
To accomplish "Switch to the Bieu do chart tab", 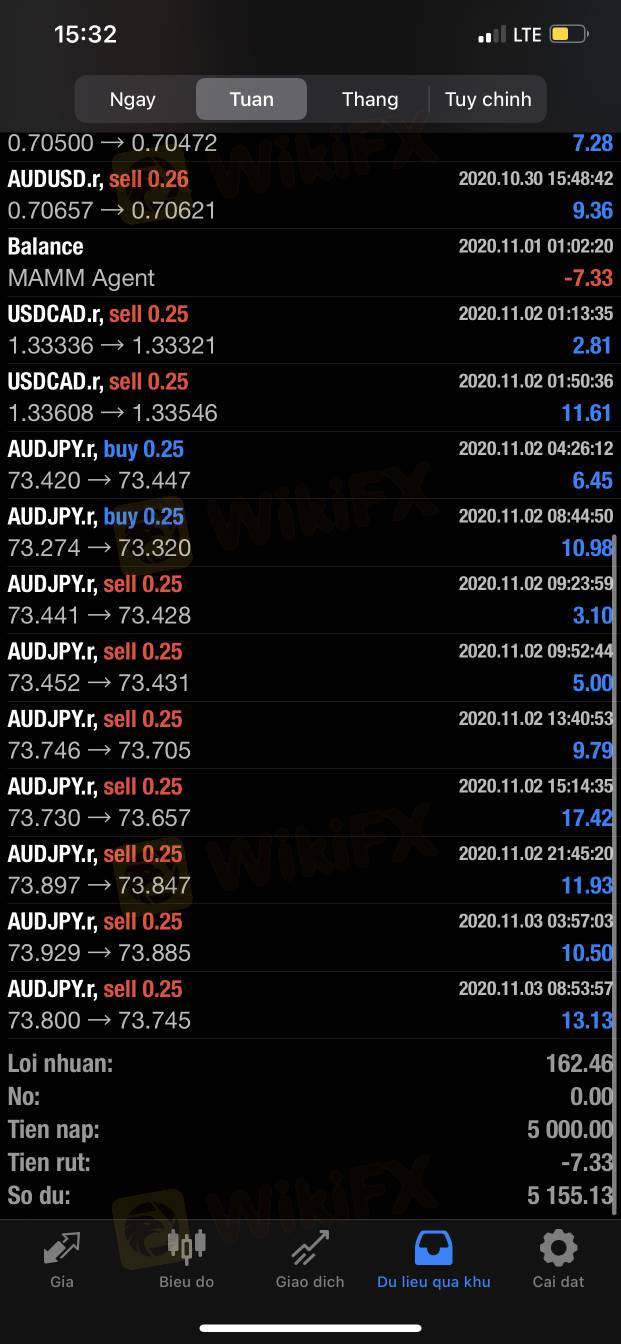I will click(x=186, y=1259).
